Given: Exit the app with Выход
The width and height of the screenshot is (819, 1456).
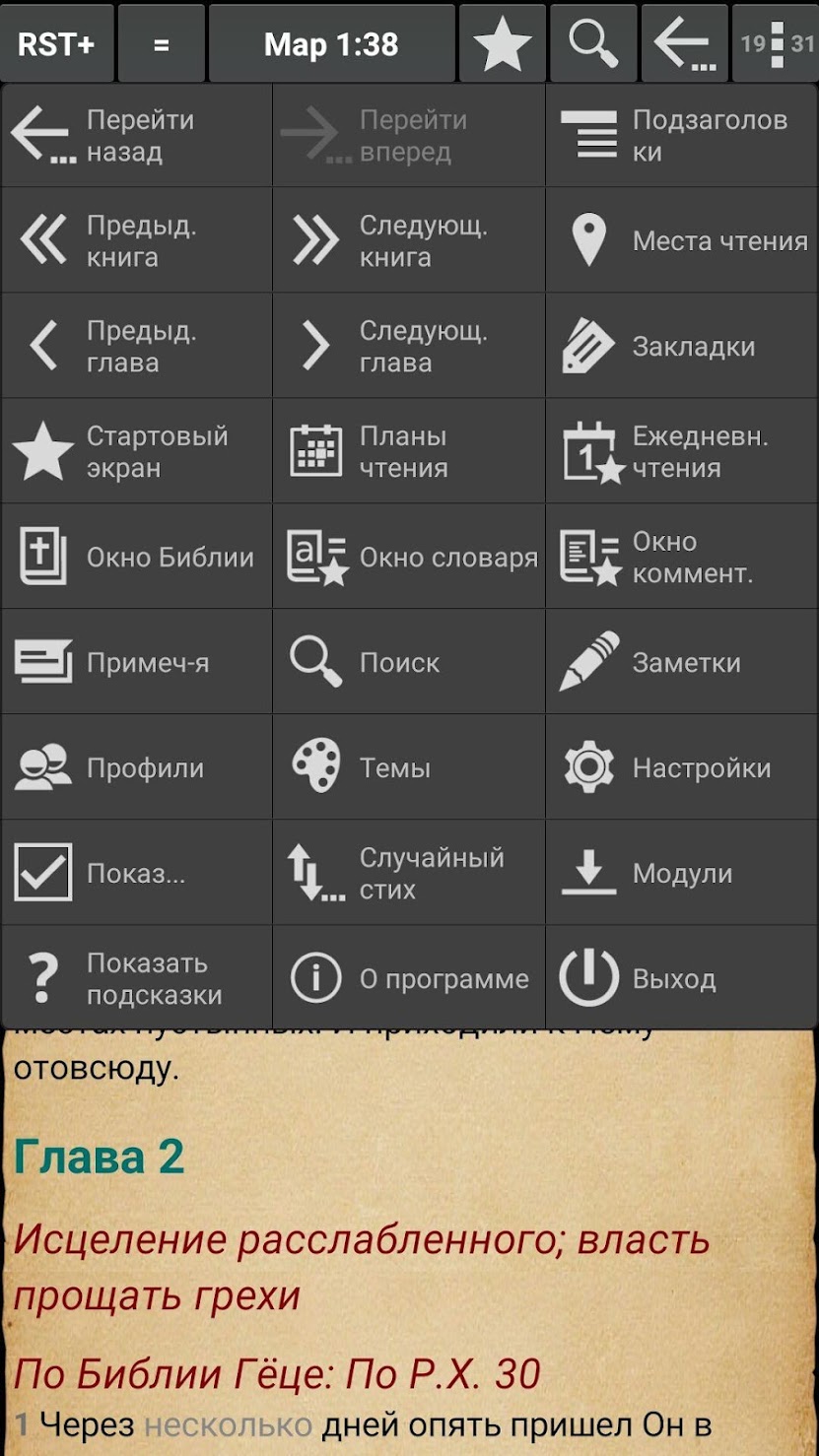Looking at the screenshot, I should pyautogui.click(x=682, y=979).
